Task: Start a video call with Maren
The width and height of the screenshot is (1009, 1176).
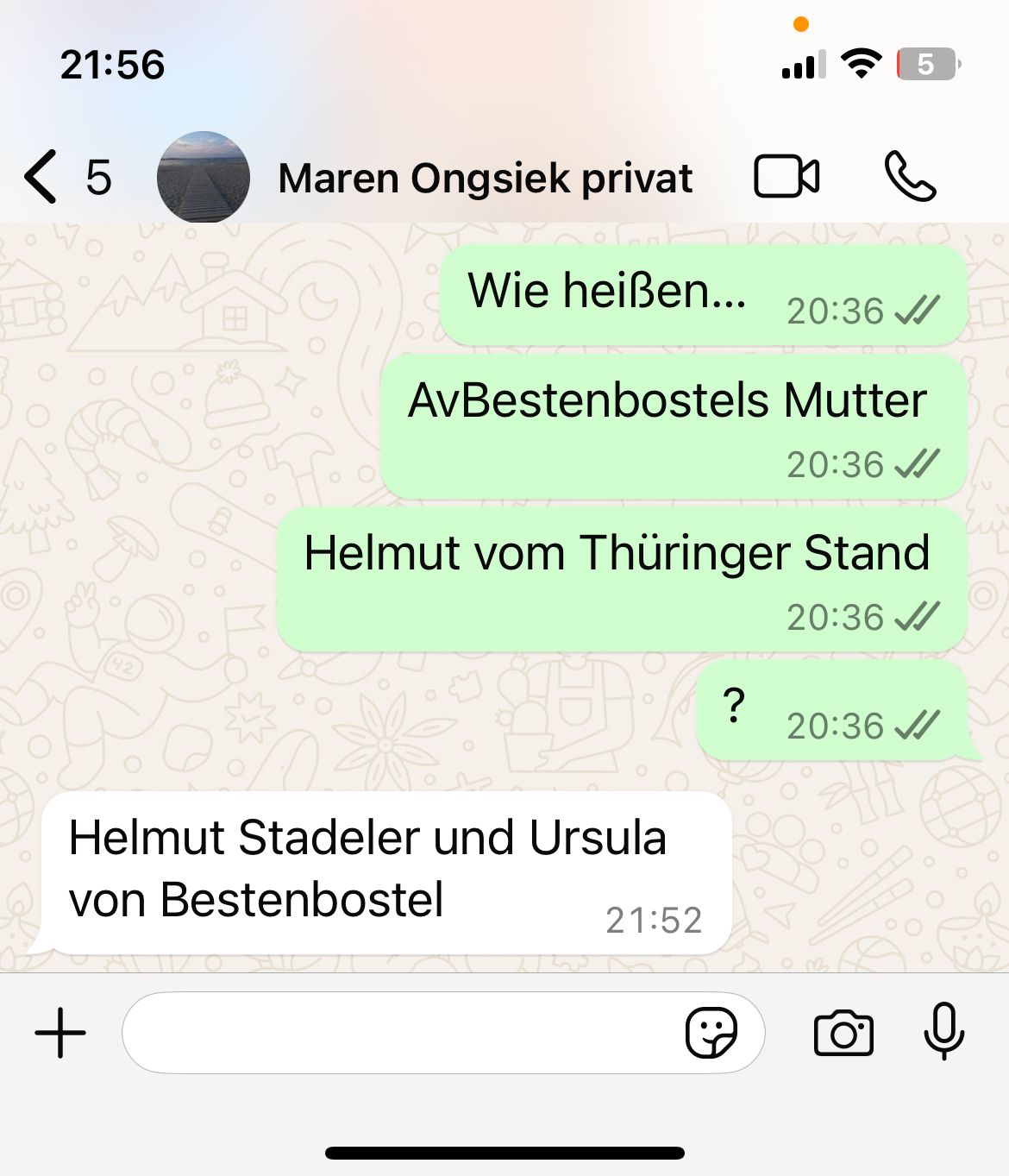Action: (786, 177)
